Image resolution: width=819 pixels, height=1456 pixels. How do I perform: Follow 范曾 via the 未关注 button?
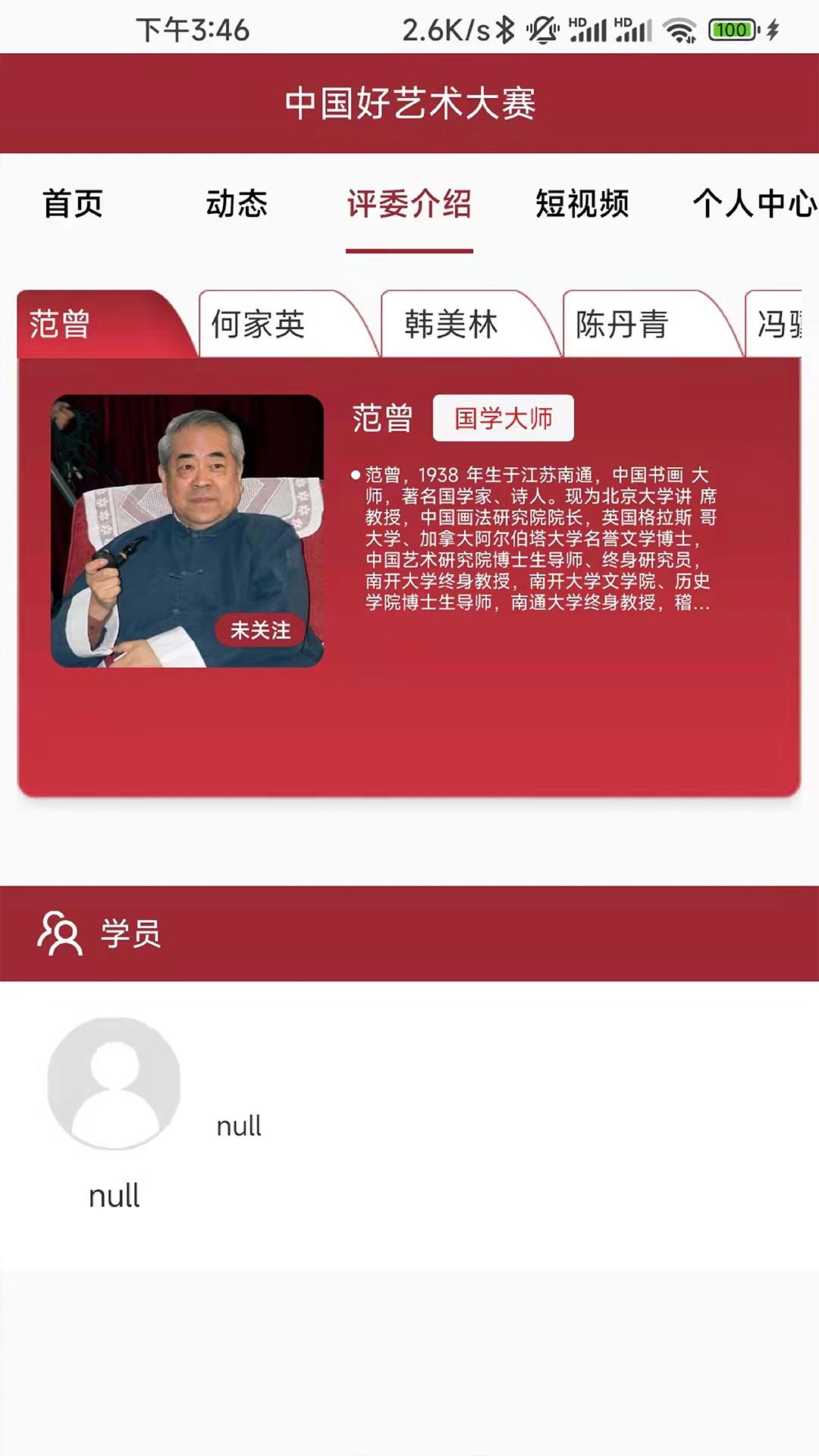(260, 630)
